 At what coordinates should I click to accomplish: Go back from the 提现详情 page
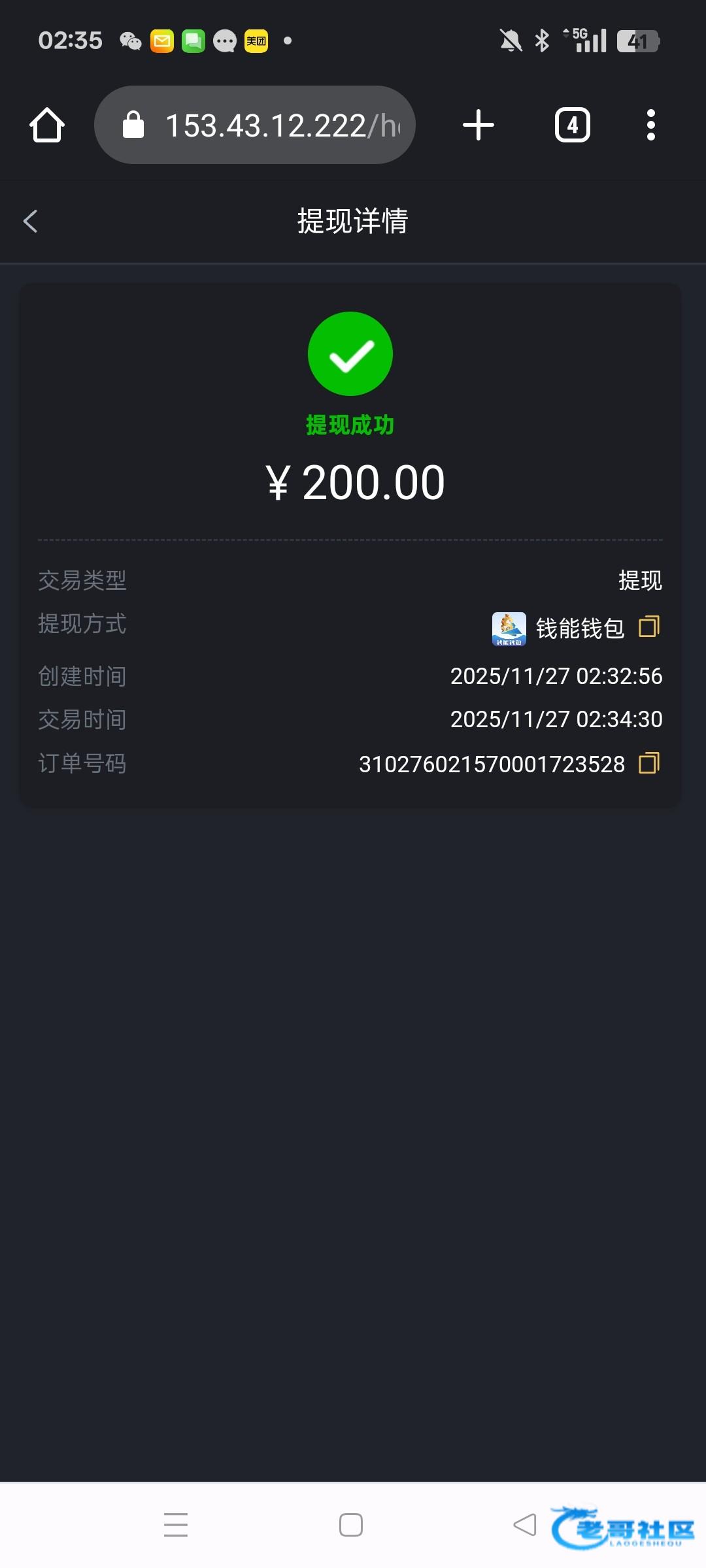pyautogui.click(x=30, y=221)
